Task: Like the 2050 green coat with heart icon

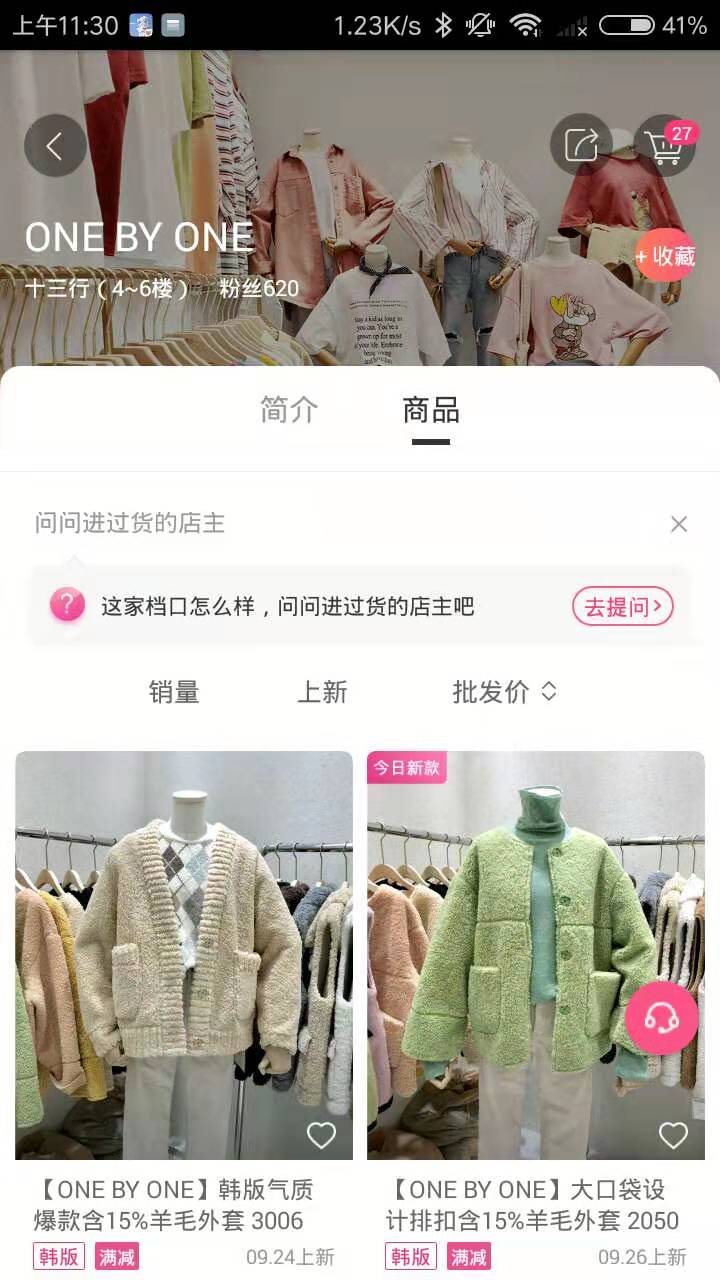Action: tap(673, 1135)
